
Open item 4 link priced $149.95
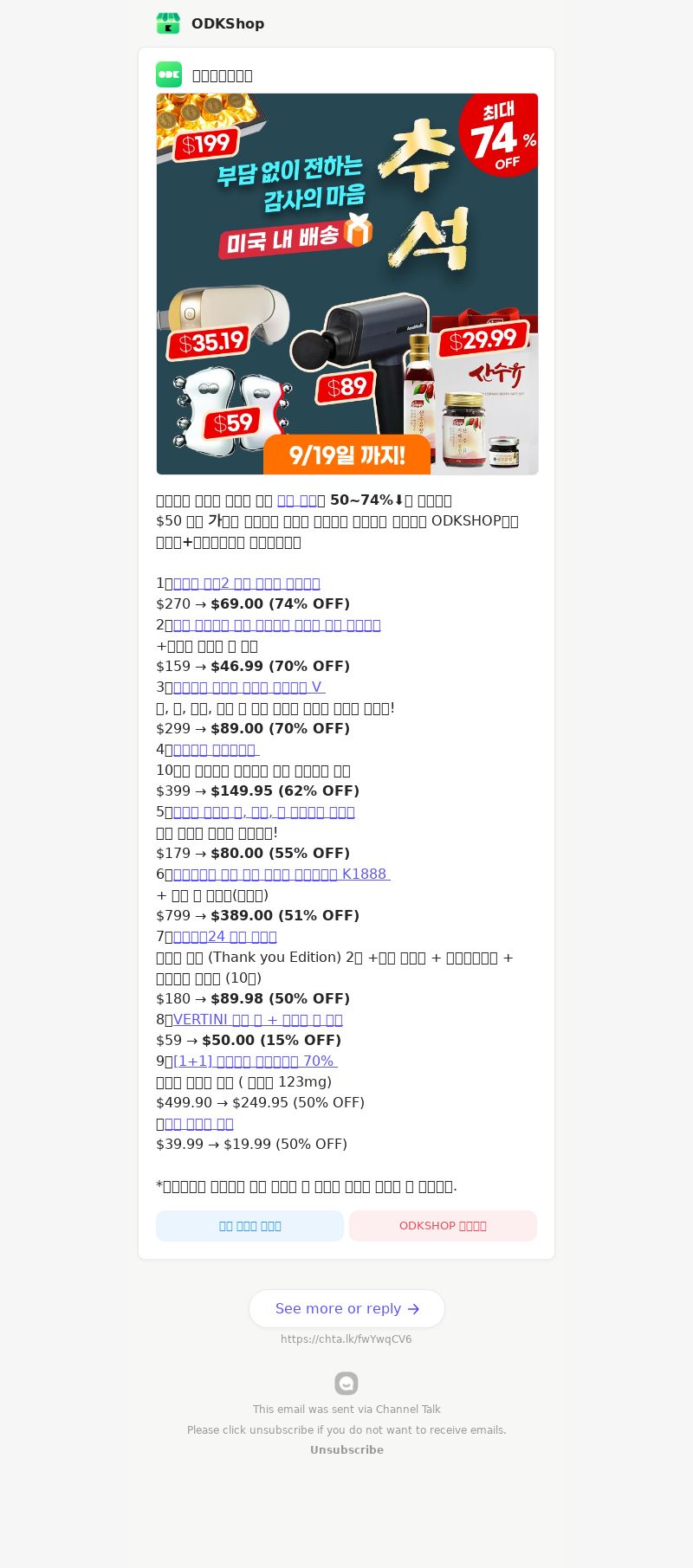216,749
